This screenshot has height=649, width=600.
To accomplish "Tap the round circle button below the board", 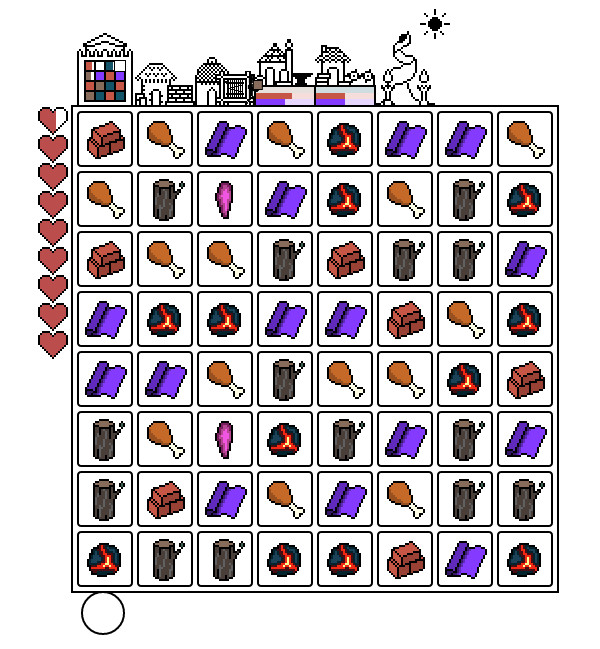I will (x=103, y=613).
